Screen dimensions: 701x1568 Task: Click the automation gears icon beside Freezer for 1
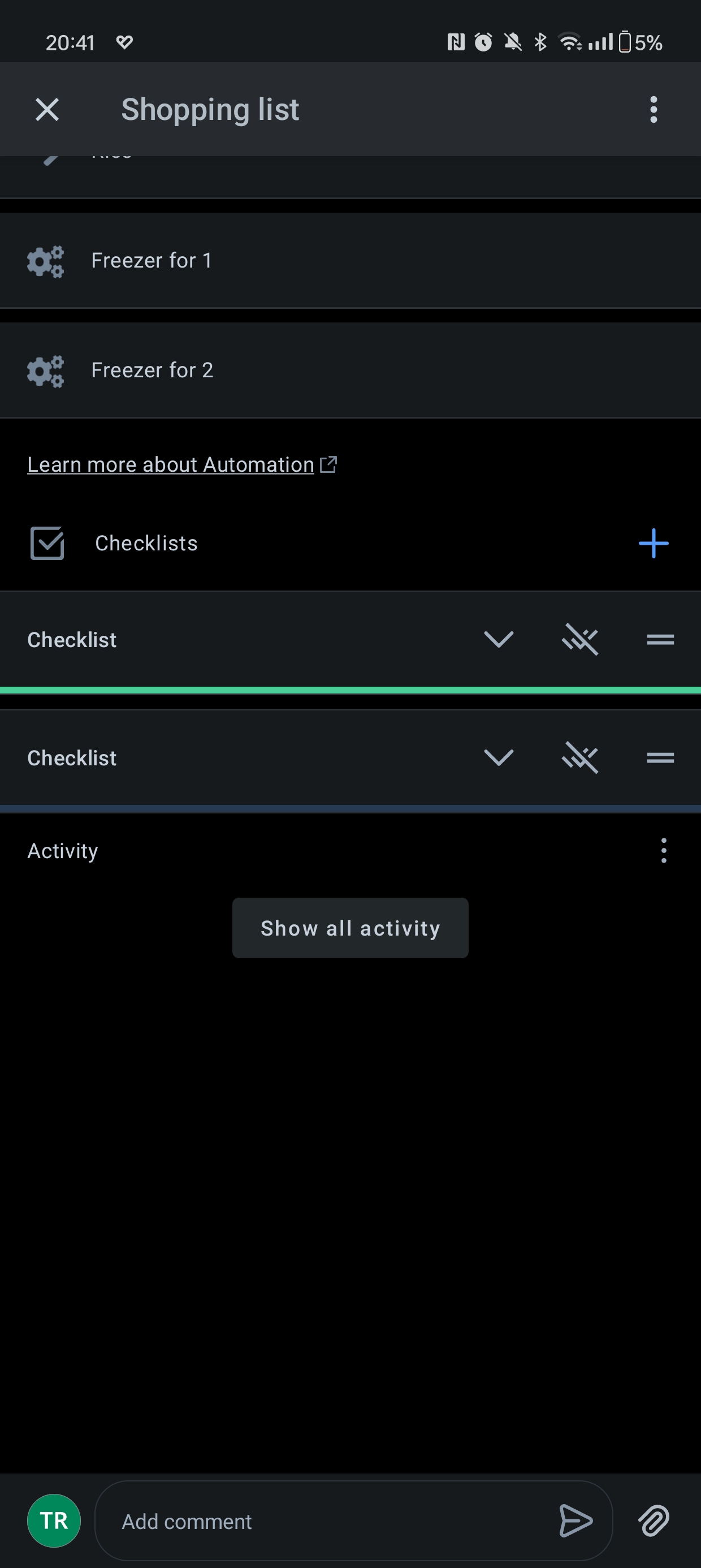click(x=45, y=261)
